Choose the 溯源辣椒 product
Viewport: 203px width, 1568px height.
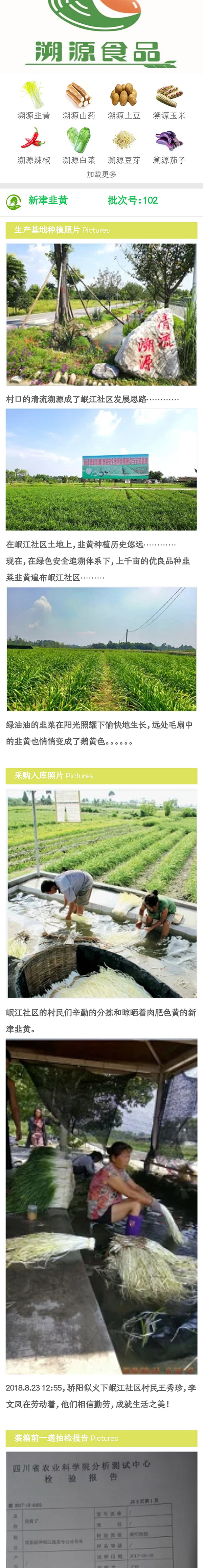[33, 145]
